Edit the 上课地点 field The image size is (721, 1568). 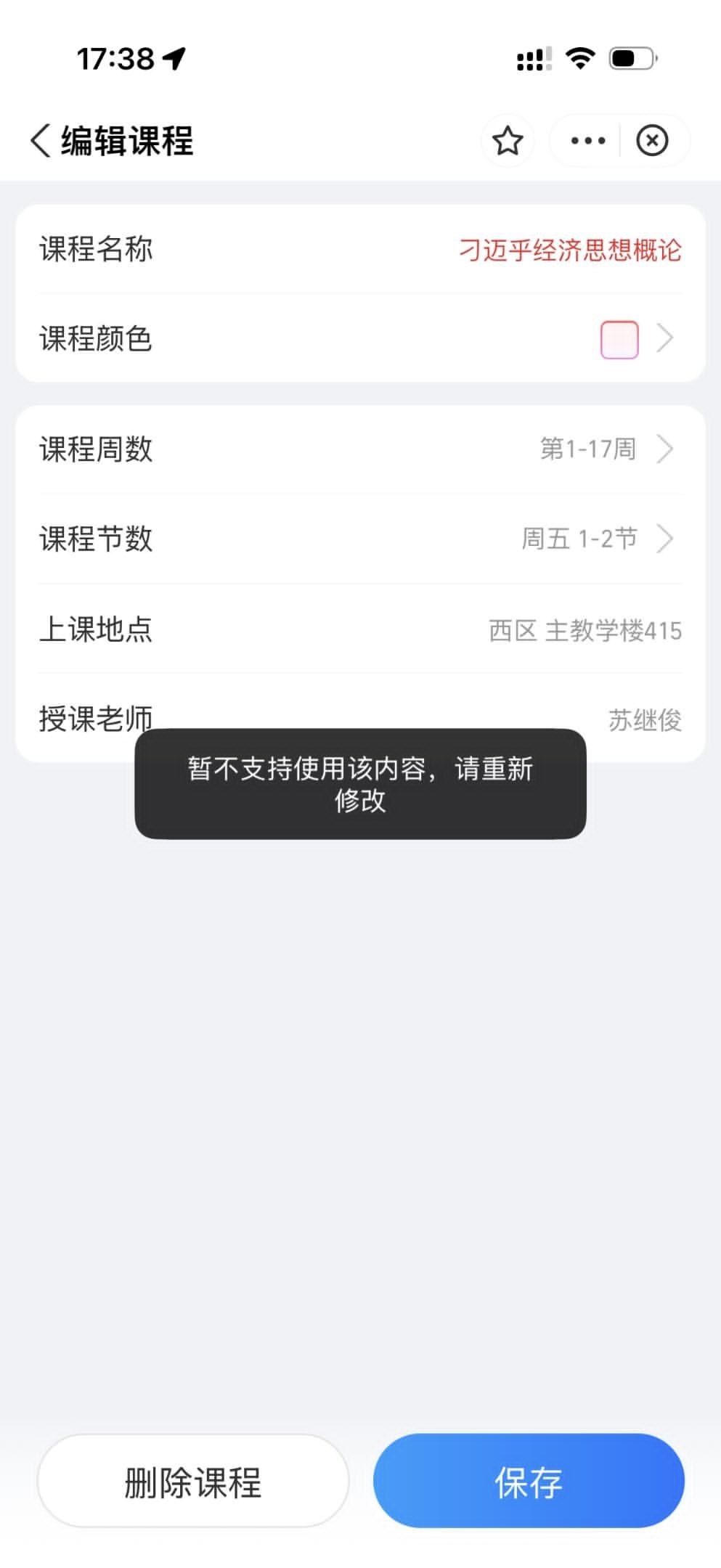(x=360, y=629)
